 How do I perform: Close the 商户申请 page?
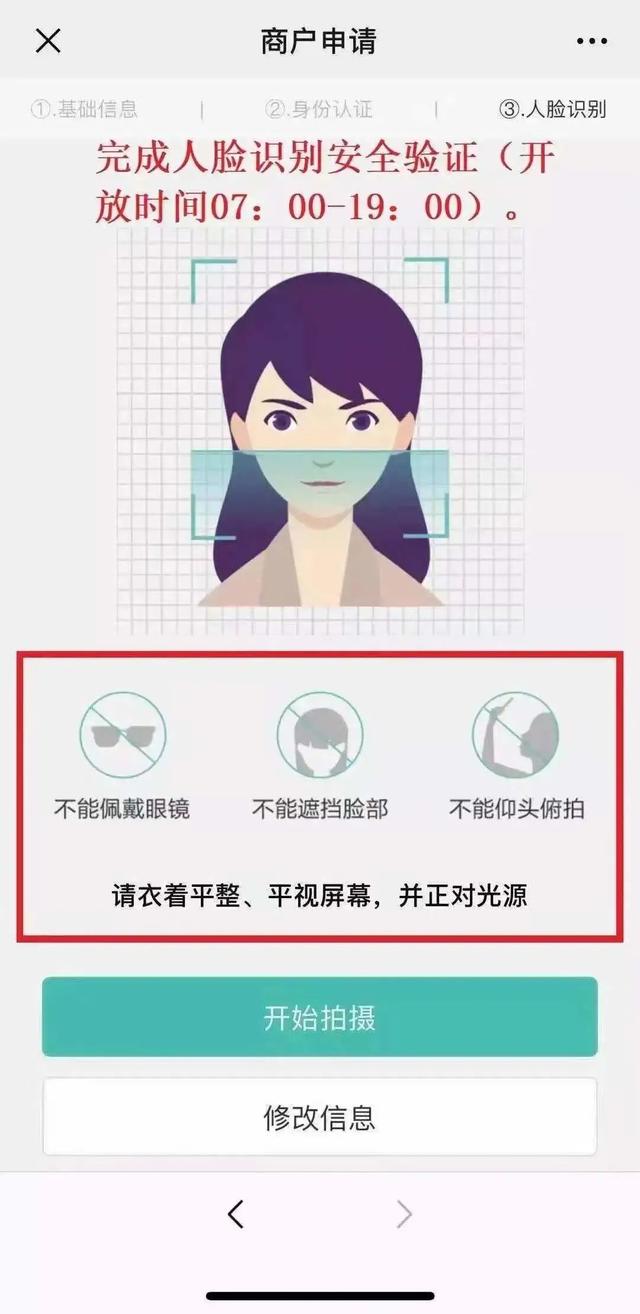pyautogui.click(x=48, y=41)
